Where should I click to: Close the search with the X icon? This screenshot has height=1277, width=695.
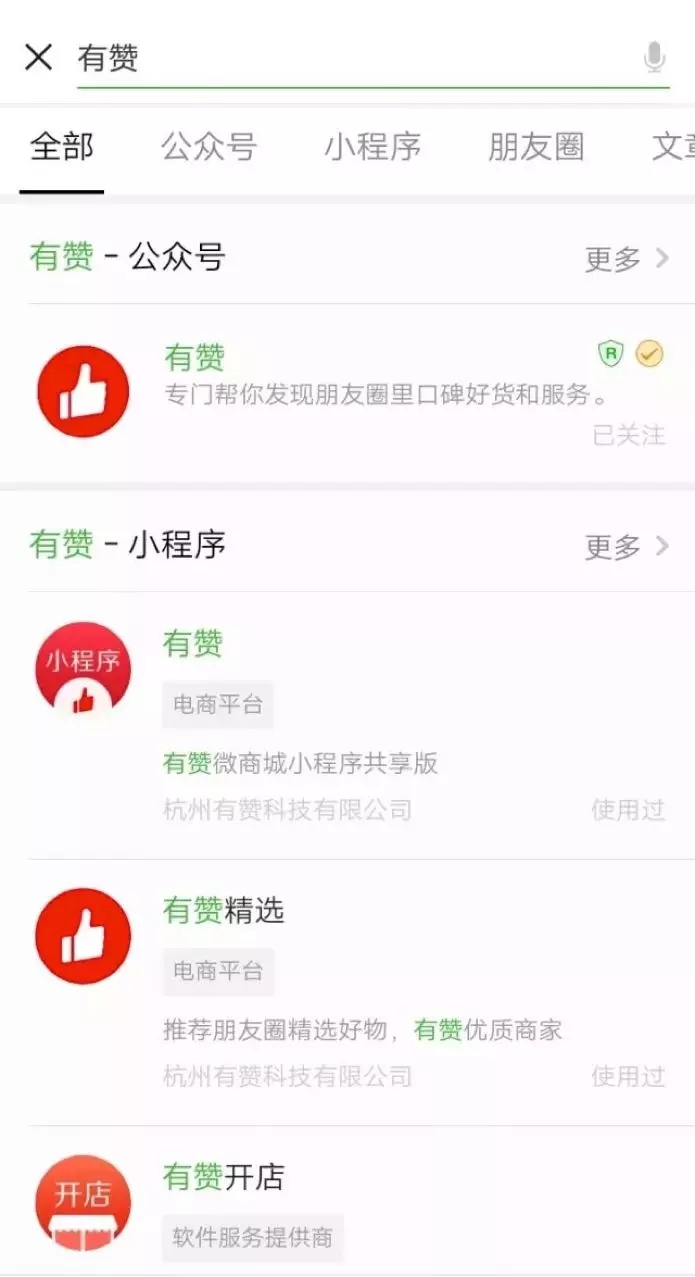tap(38, 58)
